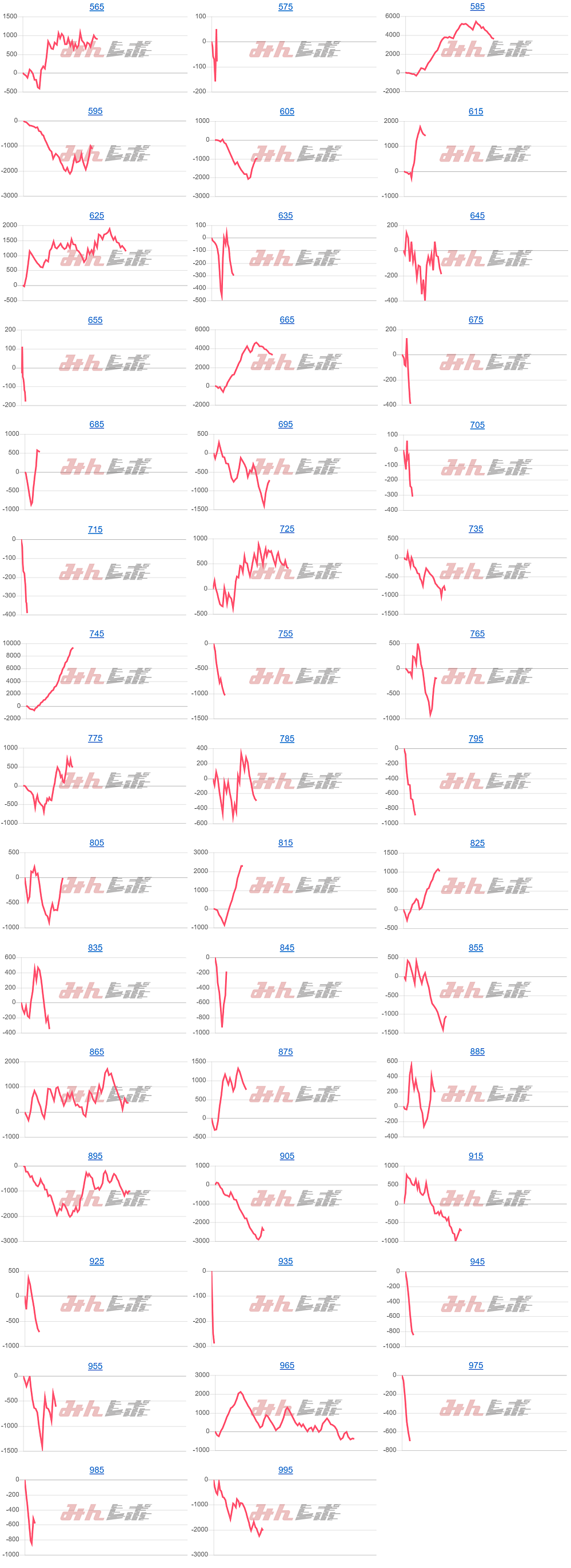Screen dimensions: 571x1568
Task: Open the 945 chart link
Action: (477, 1262)
